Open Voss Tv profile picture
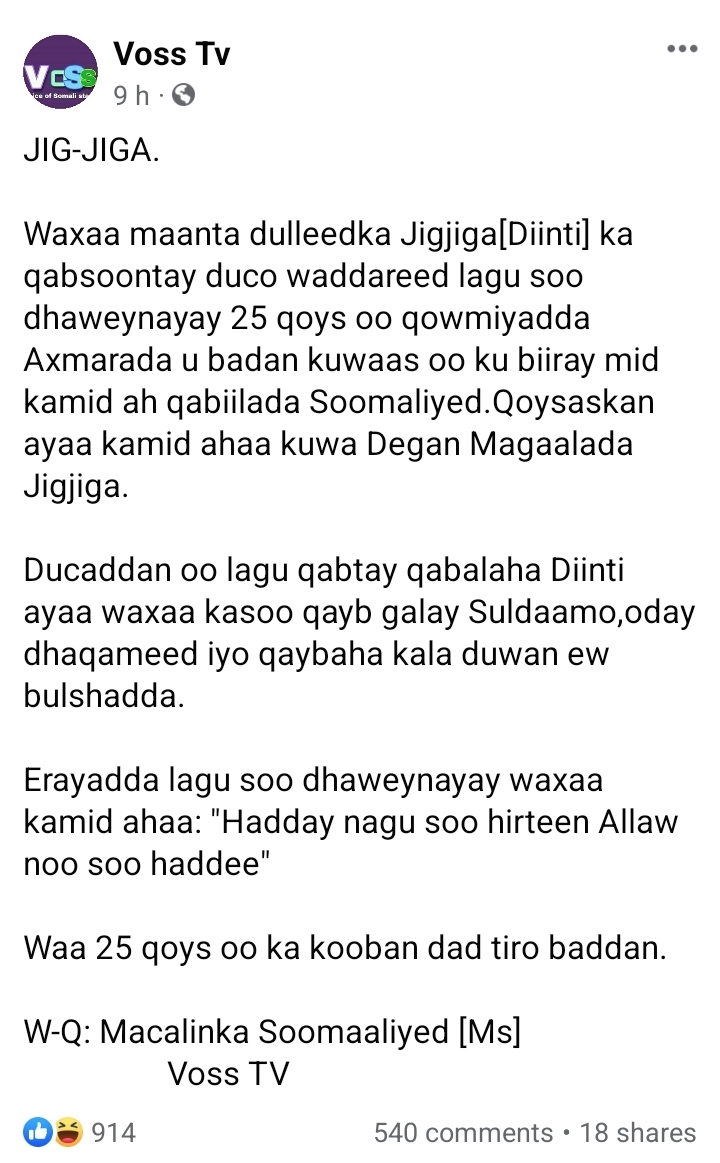Viewport: 720px width, 1163px height. coord(62,73)
